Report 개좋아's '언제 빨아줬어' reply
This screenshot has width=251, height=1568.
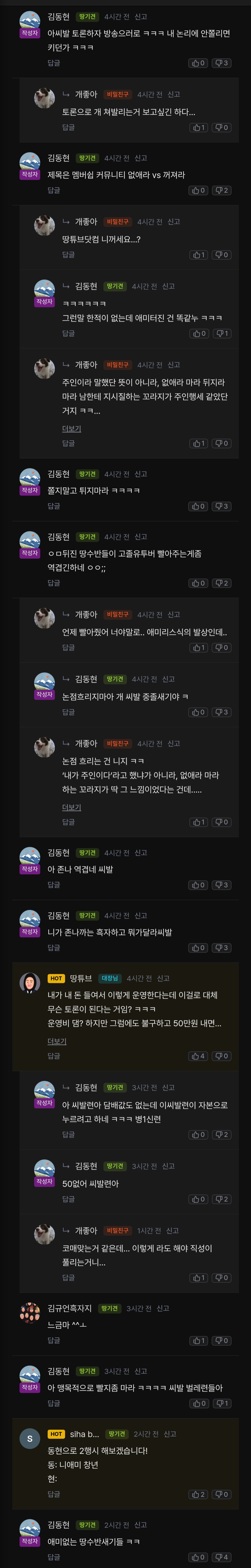[174, 614]
